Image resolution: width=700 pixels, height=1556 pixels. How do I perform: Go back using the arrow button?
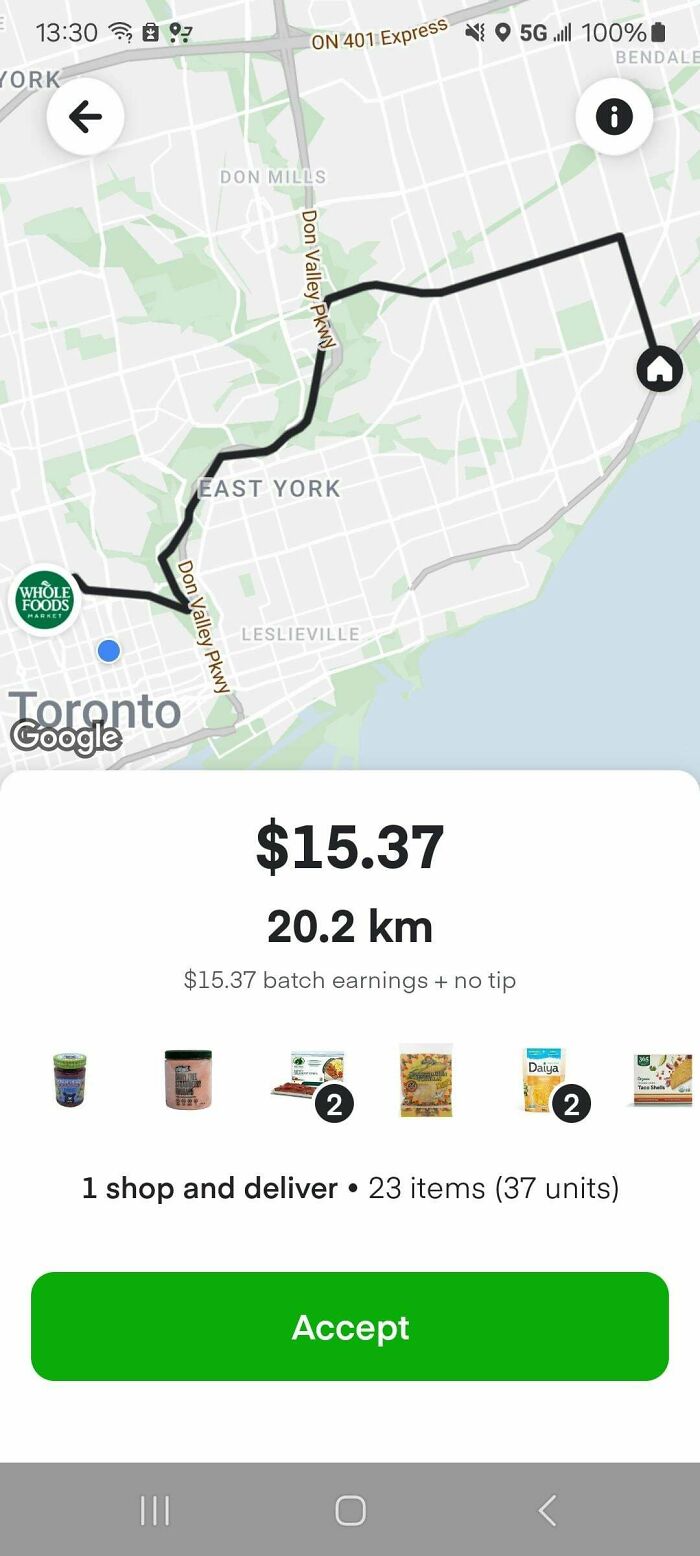(86, 117)
